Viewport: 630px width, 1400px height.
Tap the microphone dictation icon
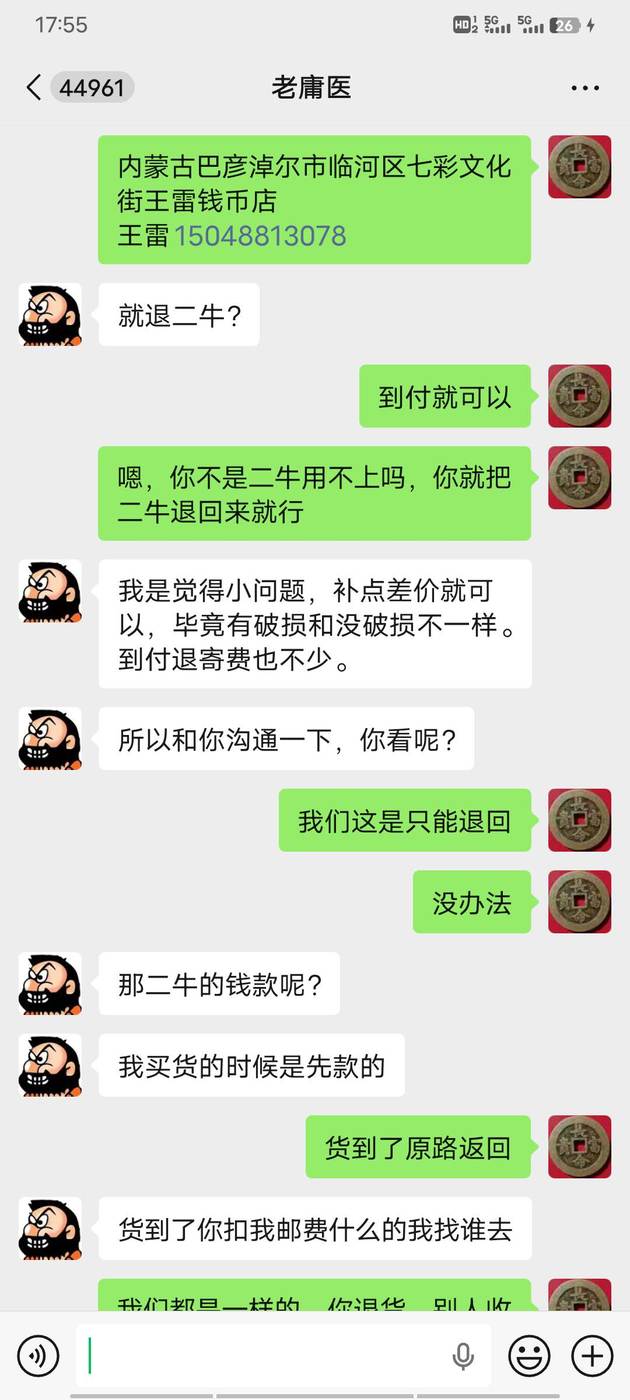click(x=463, y=1356)
